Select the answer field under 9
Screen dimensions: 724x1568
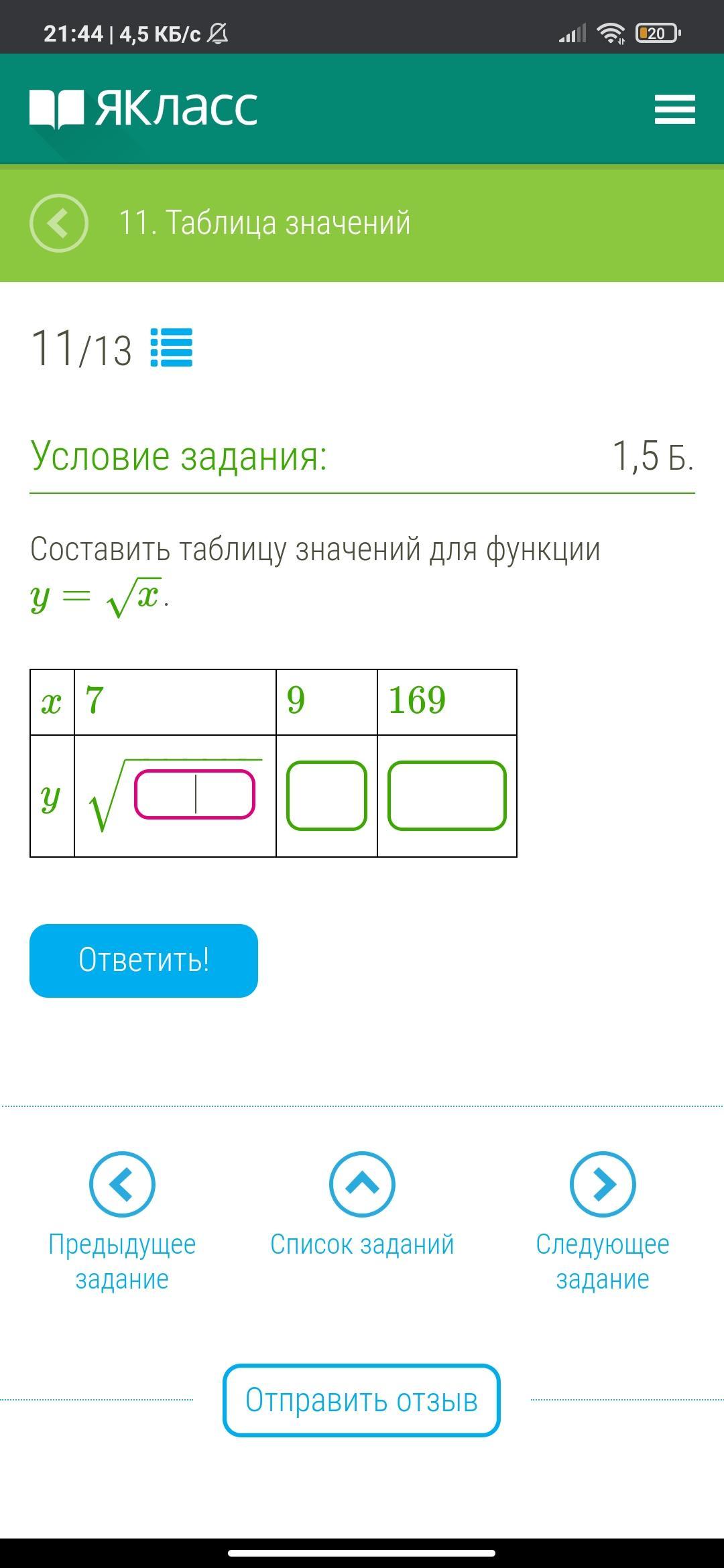(326, 795)
